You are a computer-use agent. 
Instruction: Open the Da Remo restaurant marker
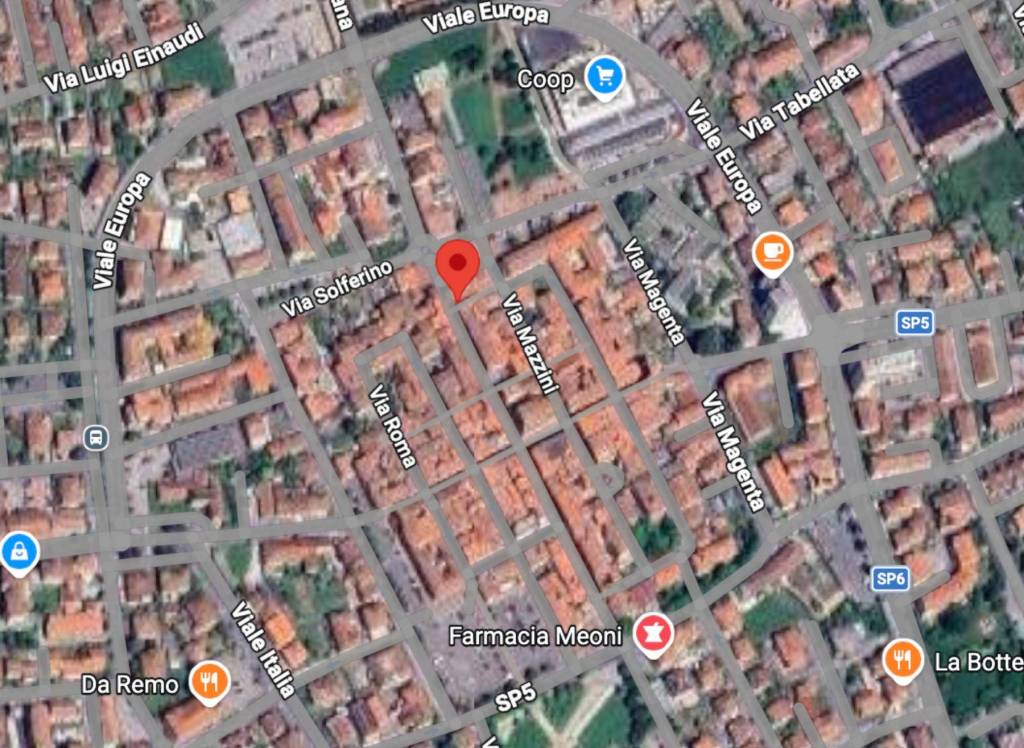click(x=209, y=684)
